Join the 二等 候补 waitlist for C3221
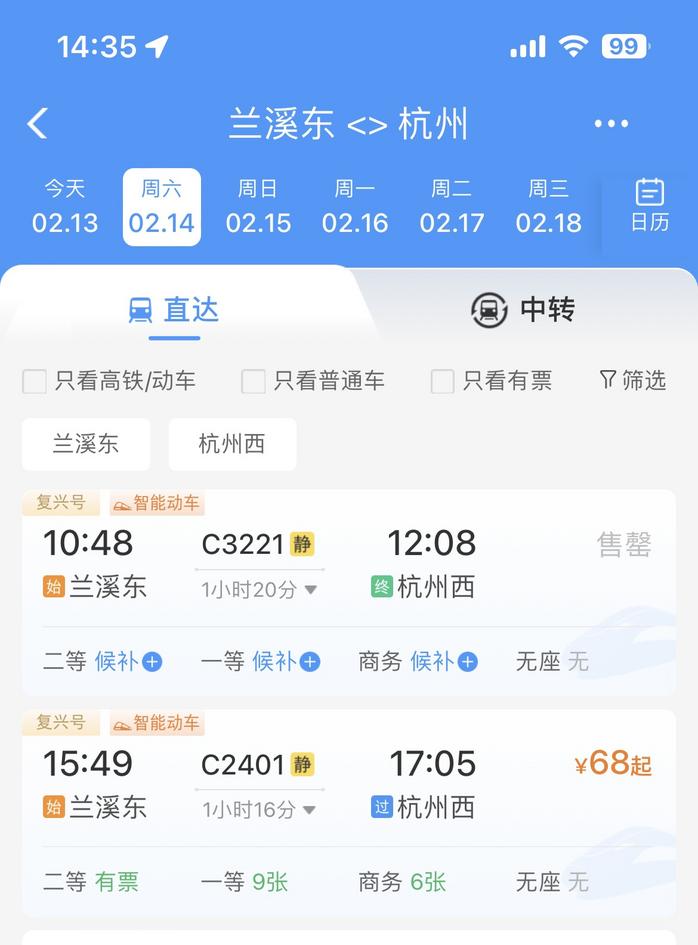This screenshot has width=698, height=945. 127,661
